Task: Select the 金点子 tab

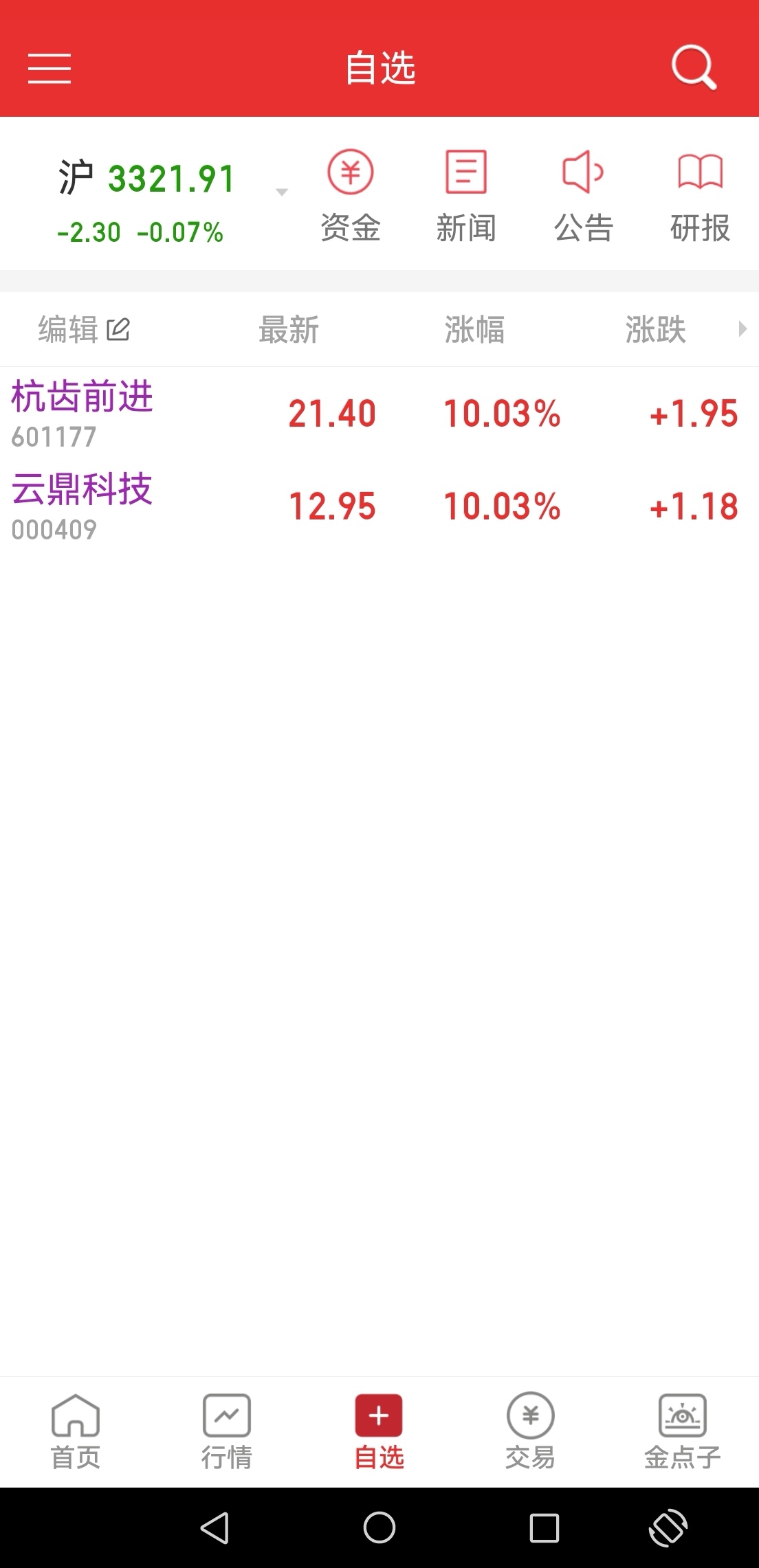Action: 682,1432
